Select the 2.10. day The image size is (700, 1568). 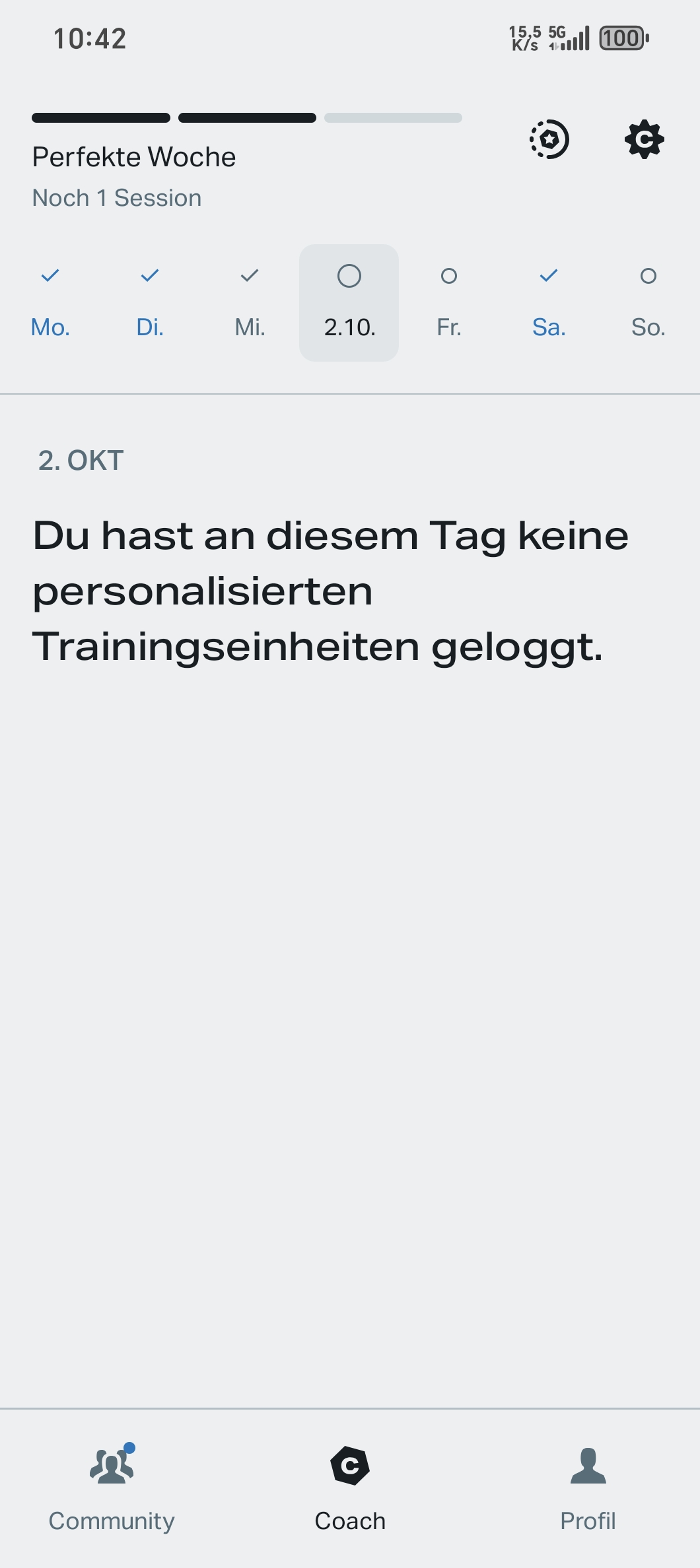[349, 302]
